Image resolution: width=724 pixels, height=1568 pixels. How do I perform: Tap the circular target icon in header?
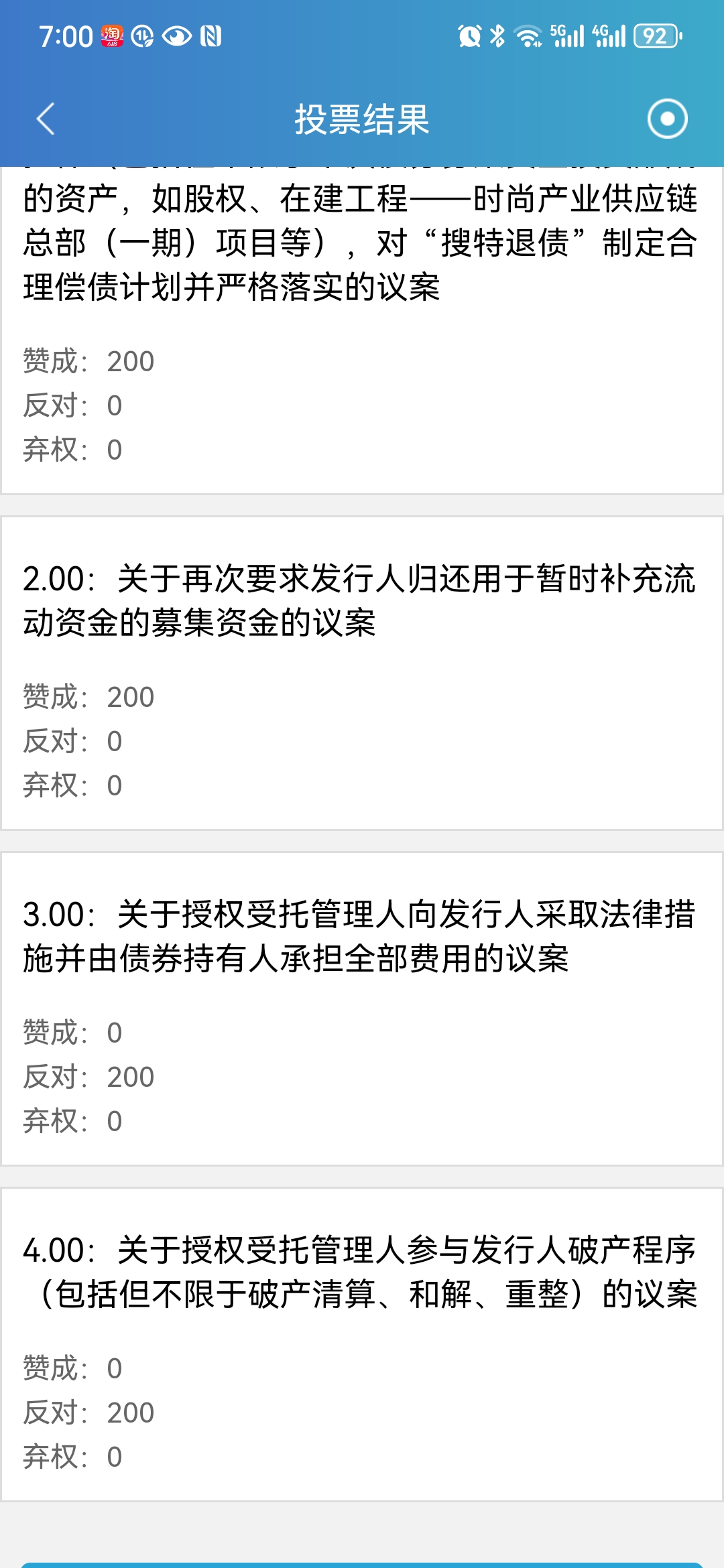pyautogui.click(x=667, y=119)
